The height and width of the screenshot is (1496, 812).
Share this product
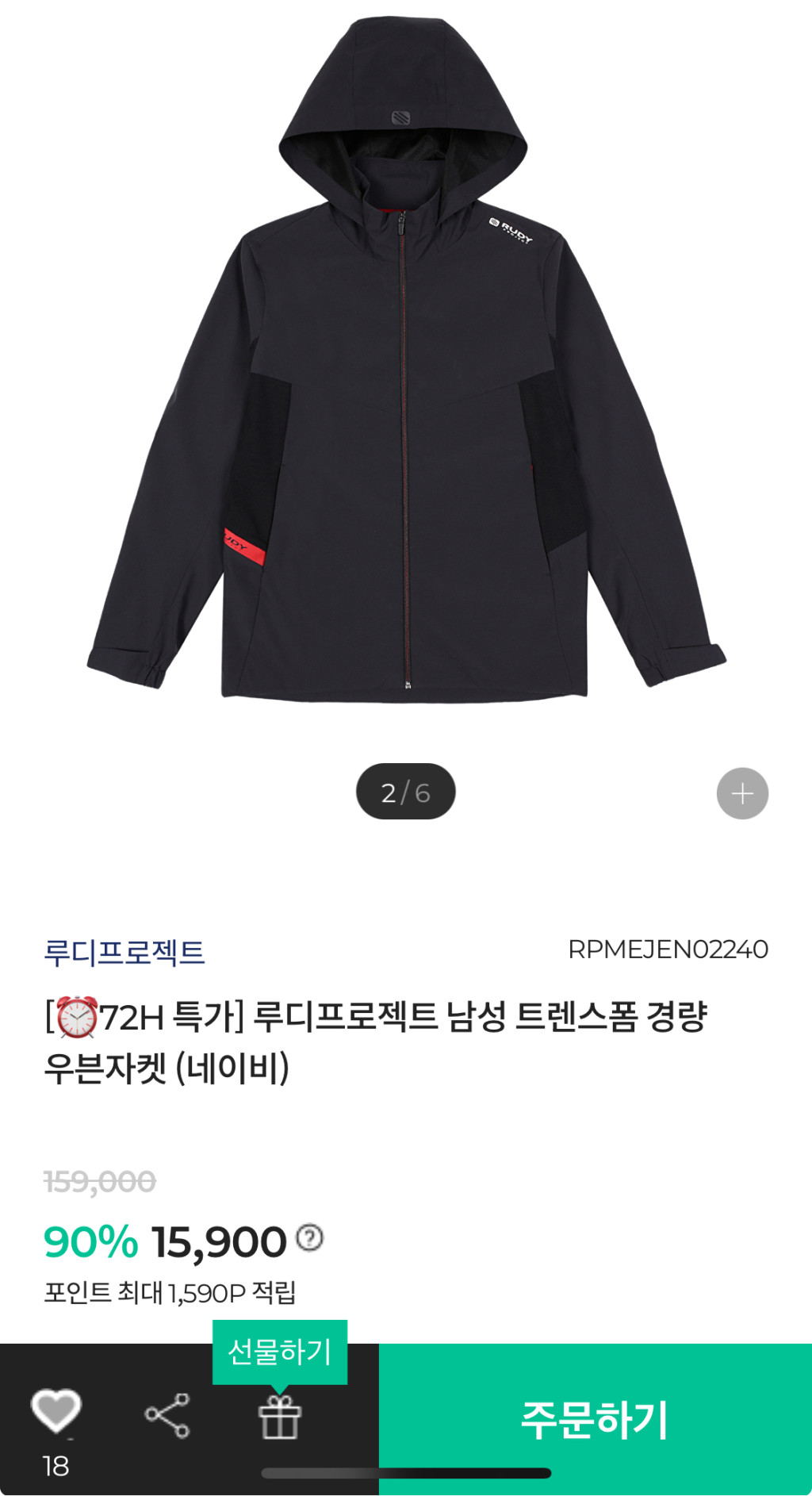tap(167, 1415)
